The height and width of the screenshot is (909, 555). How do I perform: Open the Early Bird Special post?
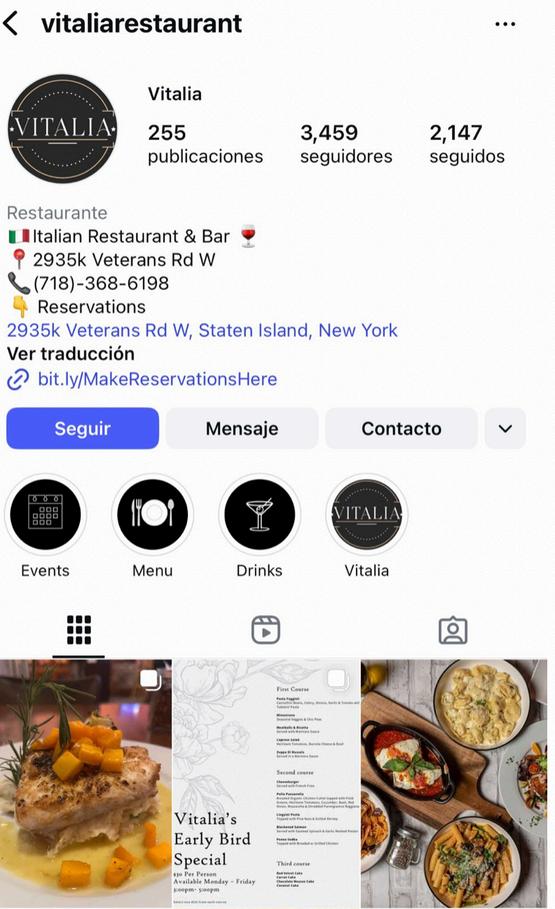point(266,783)
